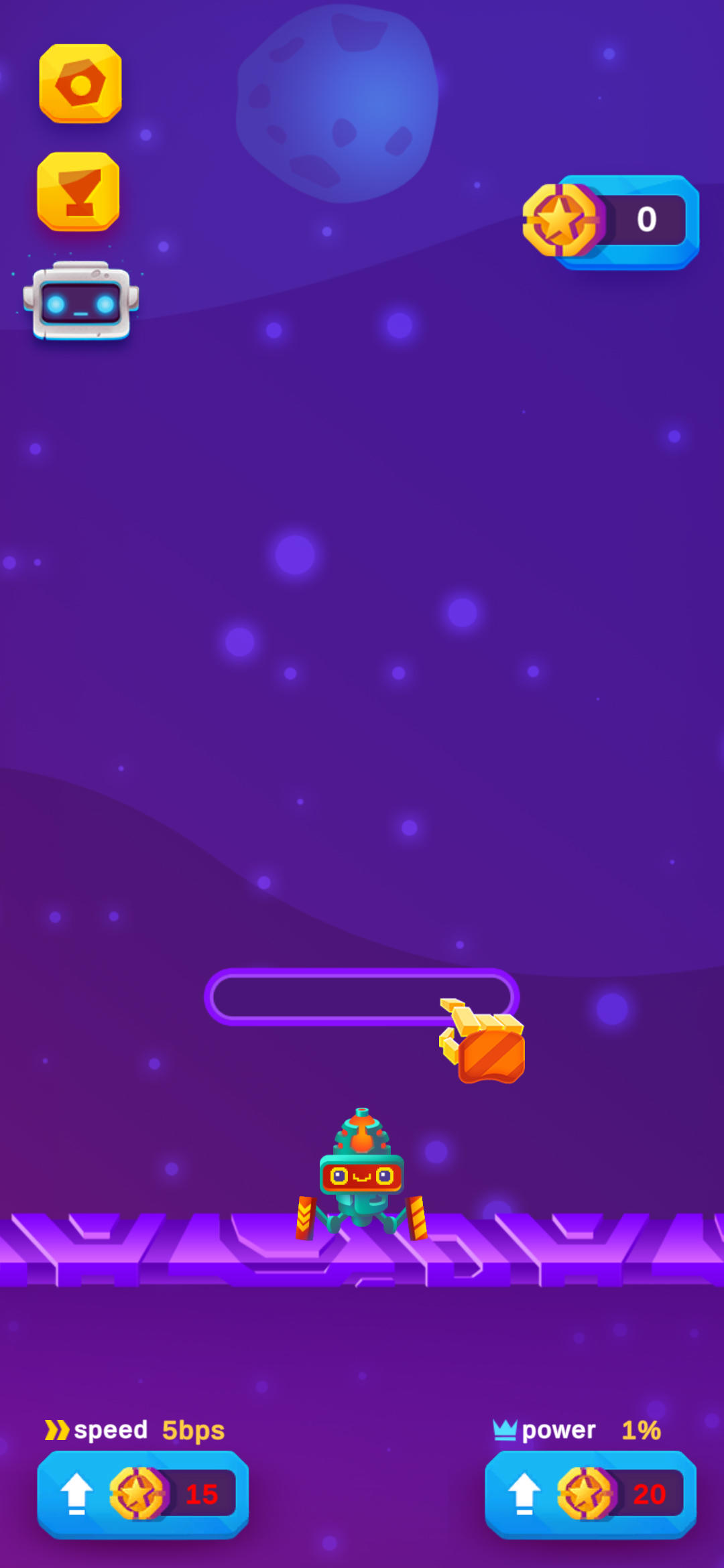
Task: Open the trophy leaderboard
Action: (x=79, y=192)
